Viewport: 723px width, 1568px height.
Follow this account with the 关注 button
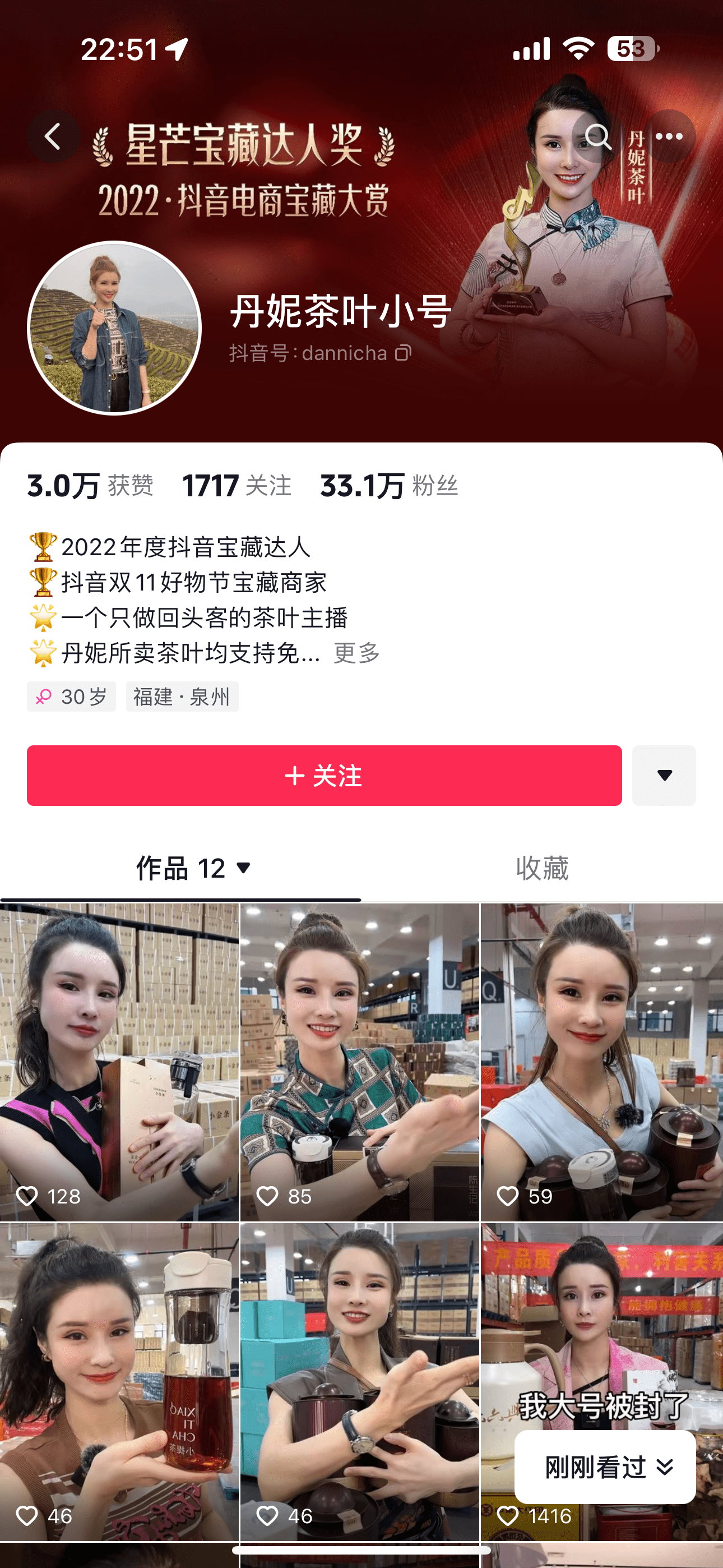[x=324, y=776]
